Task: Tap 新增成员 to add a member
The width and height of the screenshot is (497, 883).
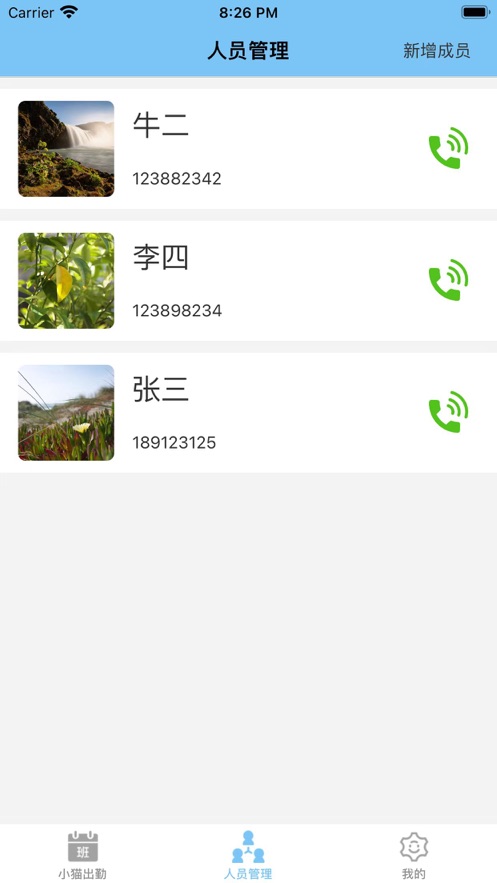Action: click(x=436, y=51)
